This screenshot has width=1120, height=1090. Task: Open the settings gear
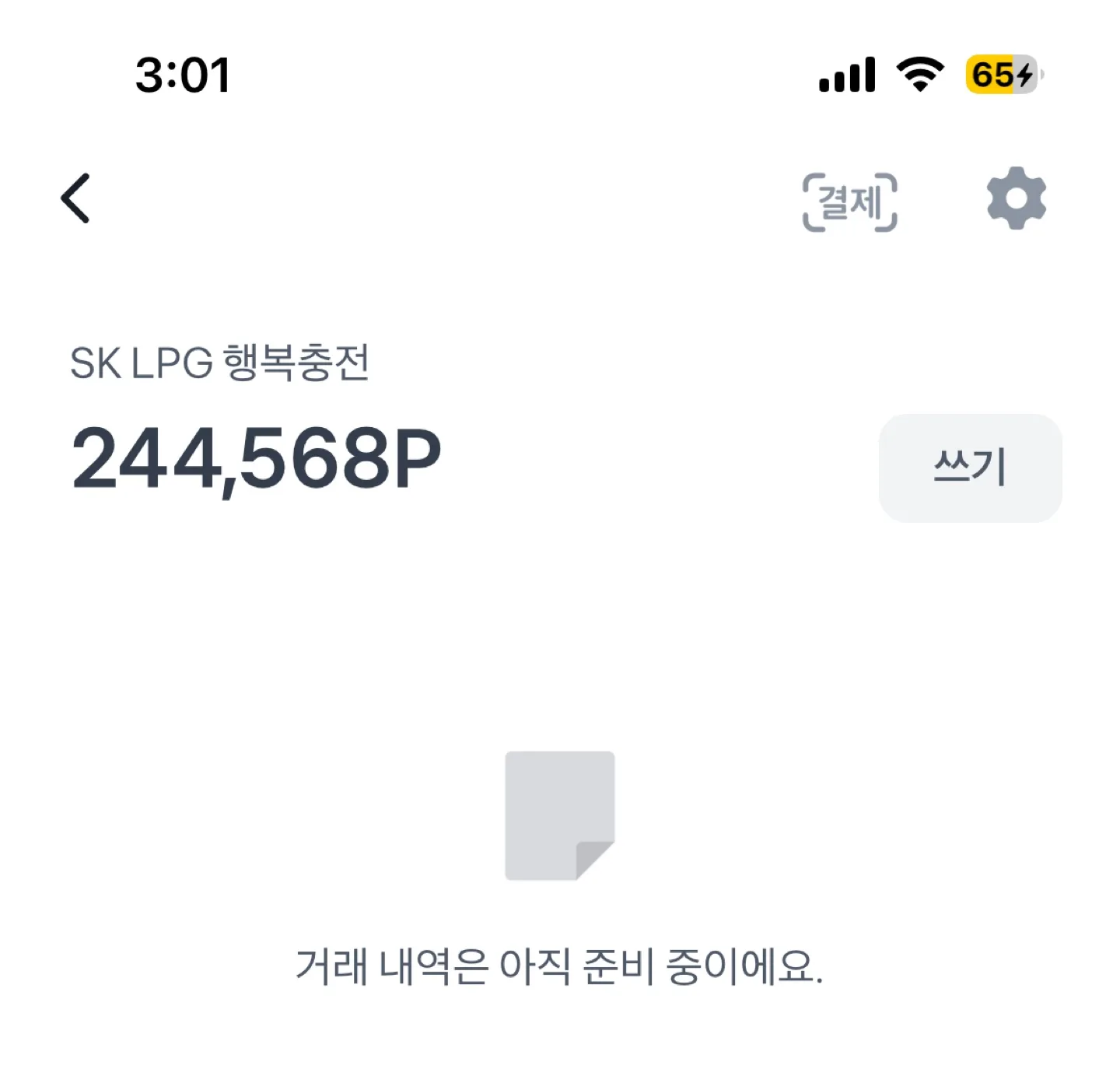[x=1016, y=198]
